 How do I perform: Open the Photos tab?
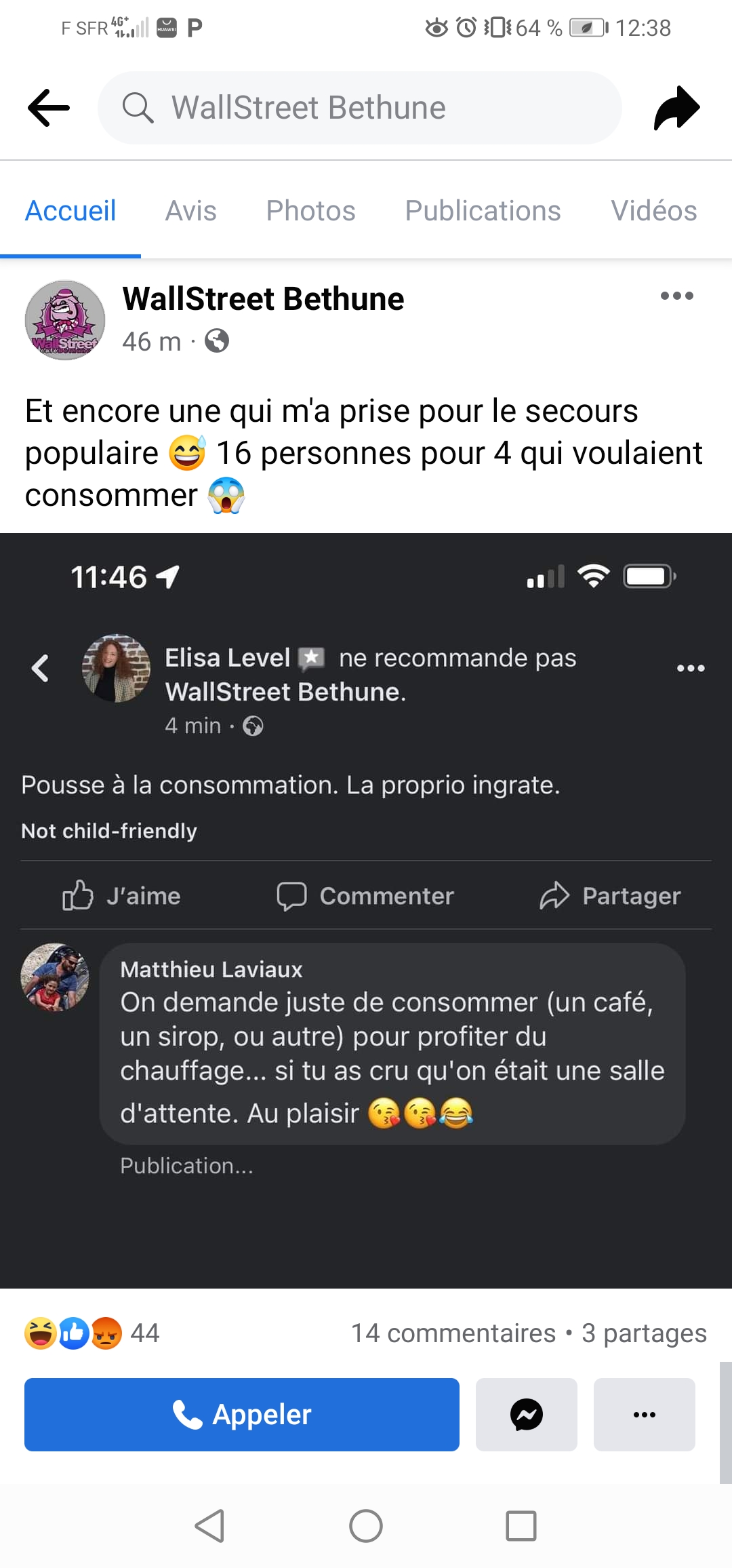[x=310, y=211]
